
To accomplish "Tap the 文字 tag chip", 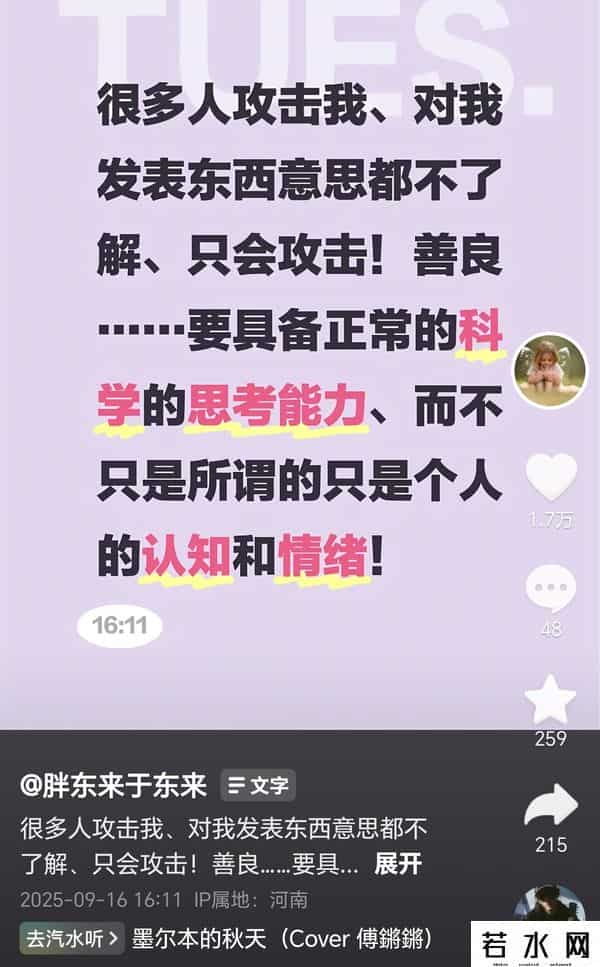I will 258,787.
